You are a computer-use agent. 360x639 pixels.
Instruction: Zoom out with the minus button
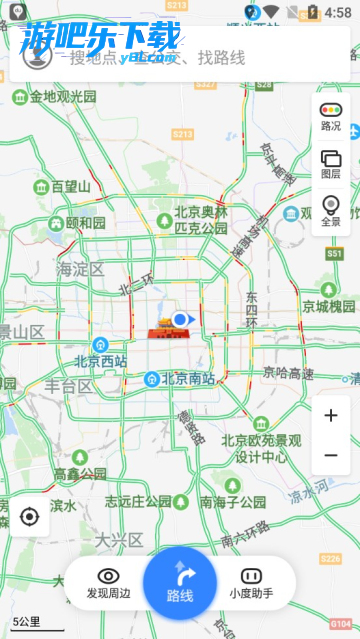click(331, 455)
